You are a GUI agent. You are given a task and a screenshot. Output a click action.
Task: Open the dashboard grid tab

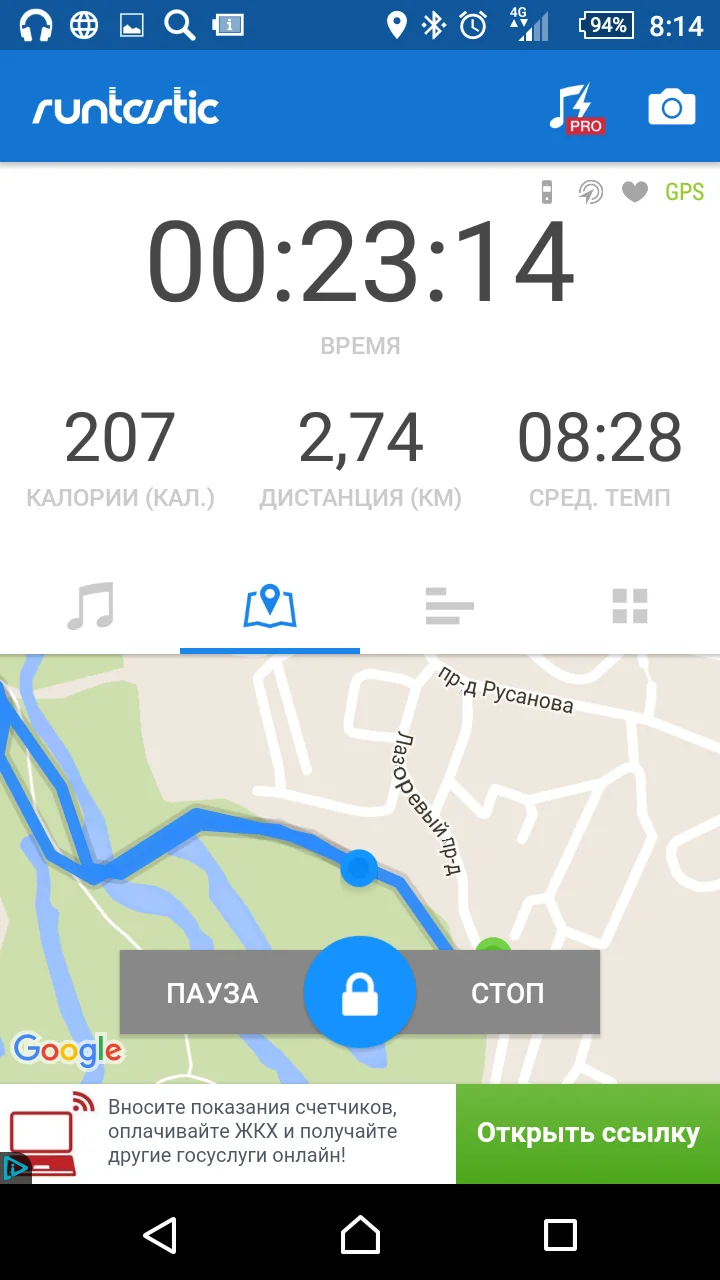[630, 606]
